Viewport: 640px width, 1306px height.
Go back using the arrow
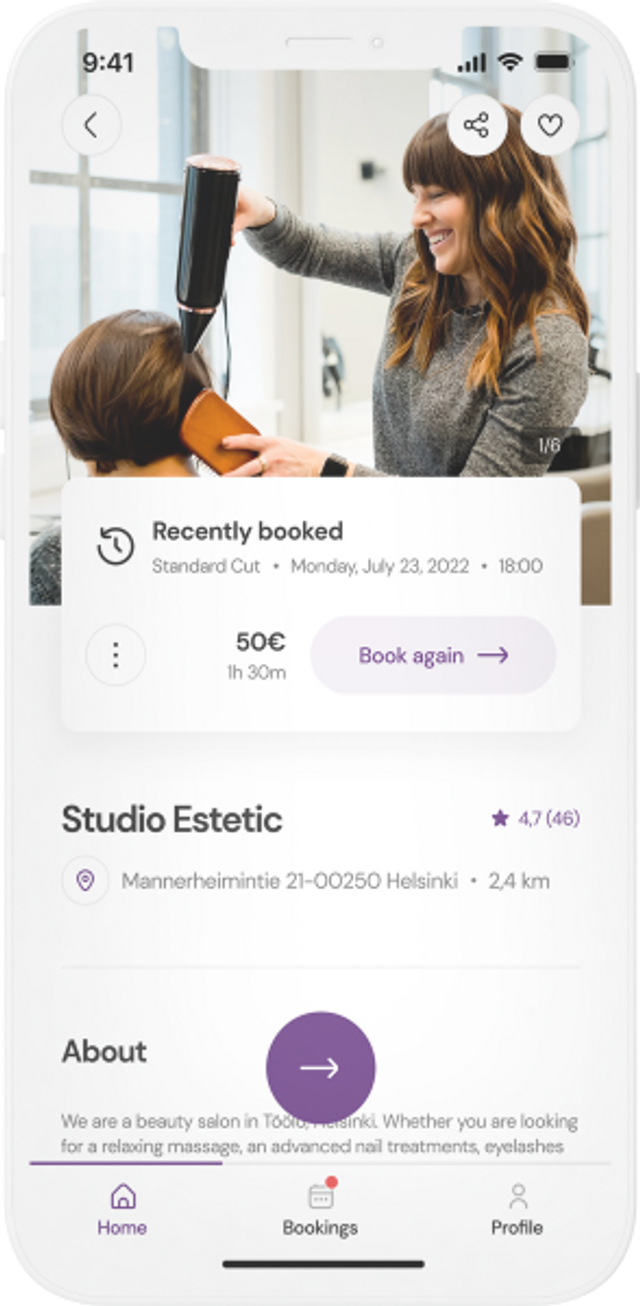(91, 125)
